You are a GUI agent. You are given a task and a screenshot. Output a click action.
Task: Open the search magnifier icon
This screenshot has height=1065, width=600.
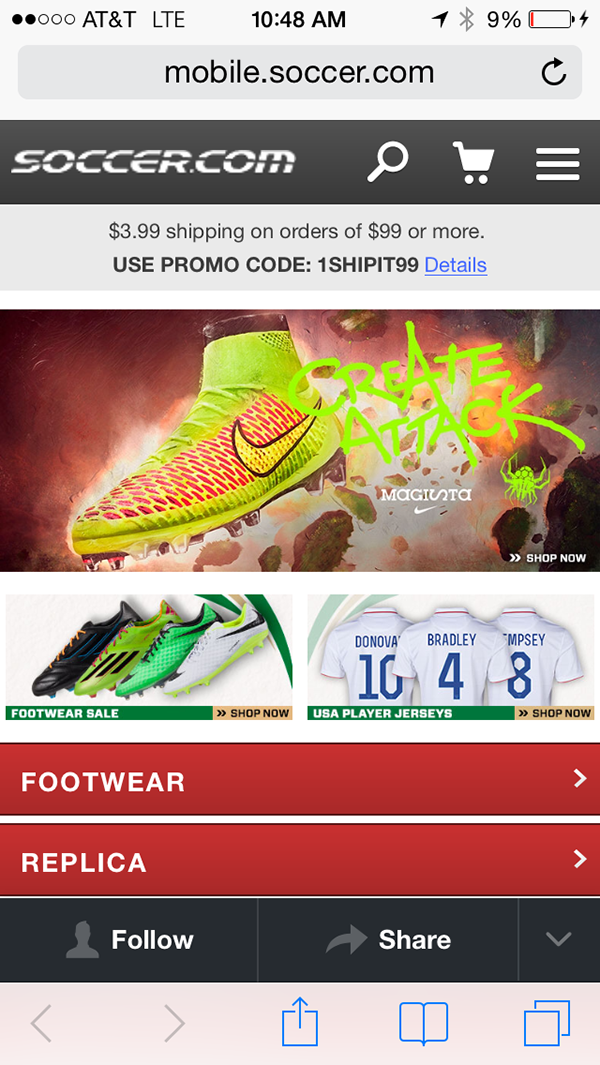click(388, 162)
